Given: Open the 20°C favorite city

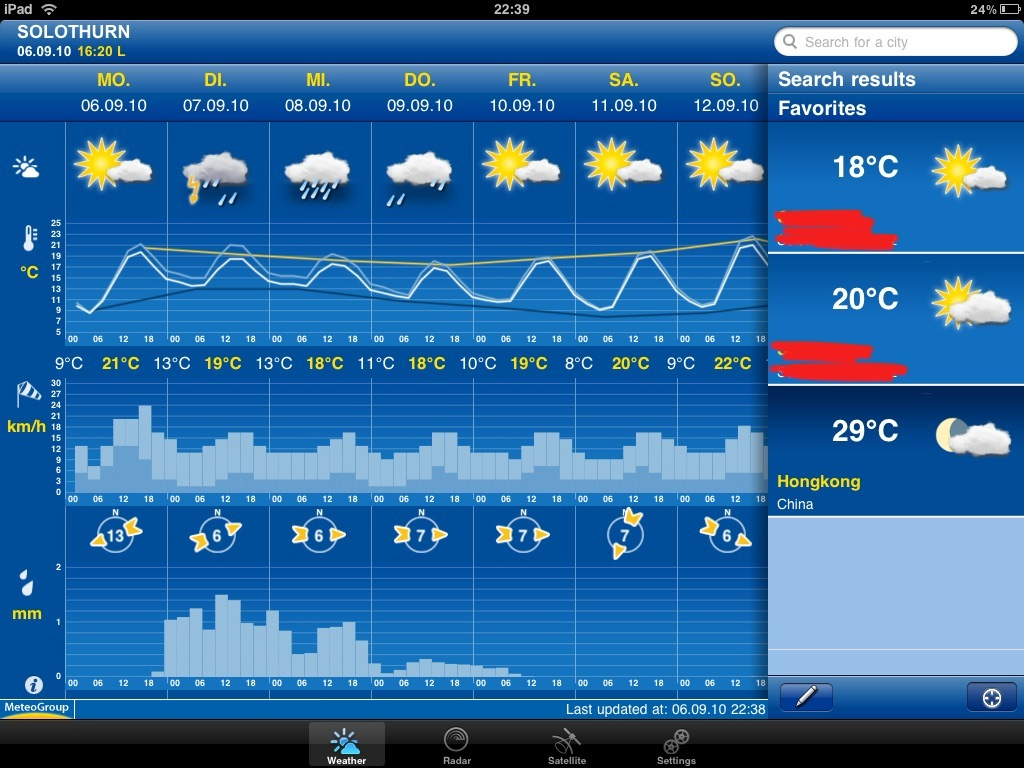Looking at the screenshot, I should click(895, 320).
